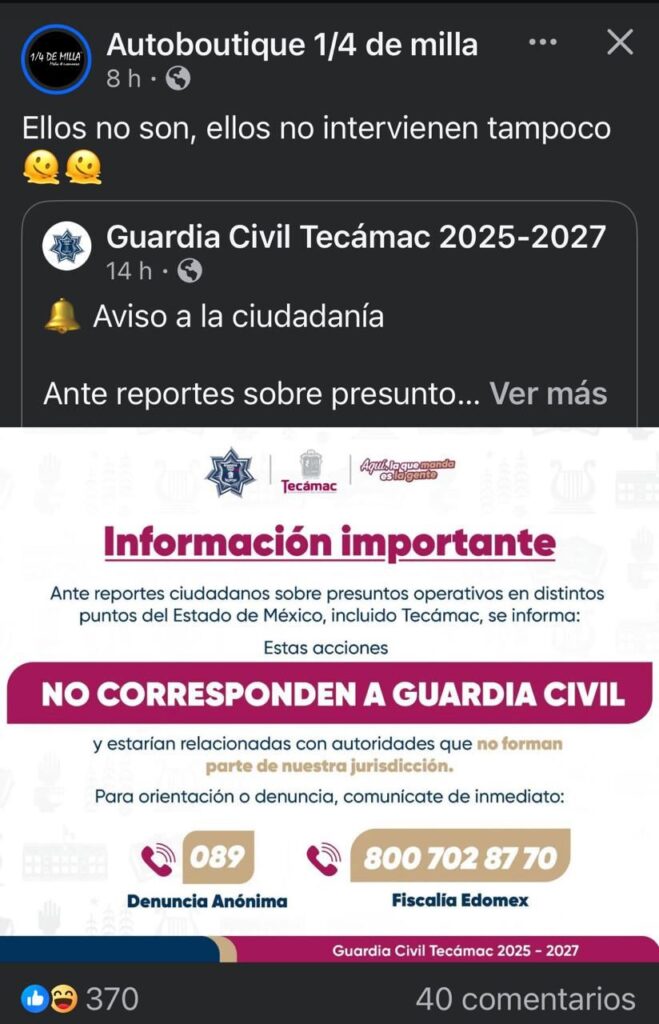Viewport: 659px width, 1024px height.
Task: Open the 40 comentarios
Action: coord(526,999)
